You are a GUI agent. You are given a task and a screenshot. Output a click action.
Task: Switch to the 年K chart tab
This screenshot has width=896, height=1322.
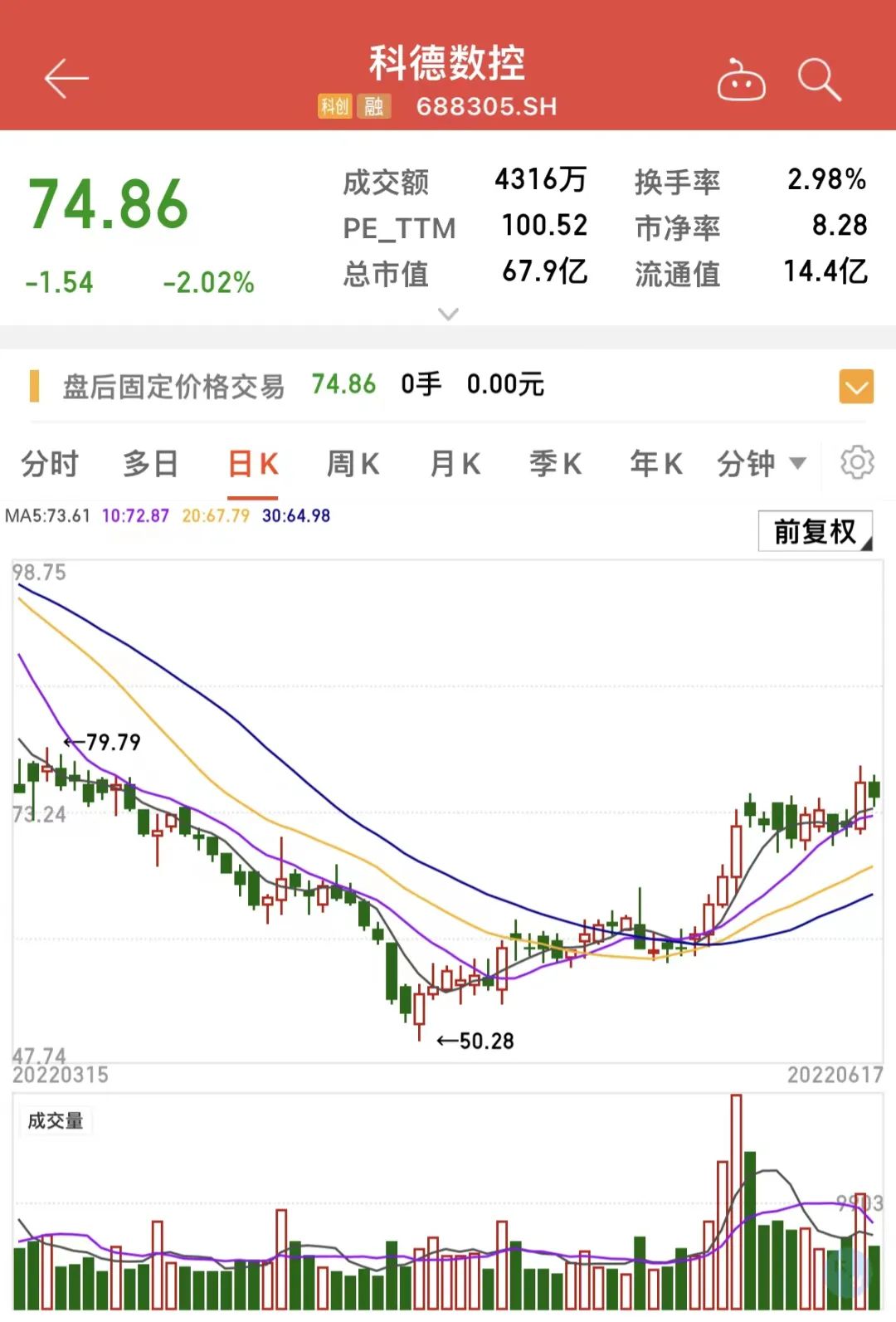coord(655,464)
